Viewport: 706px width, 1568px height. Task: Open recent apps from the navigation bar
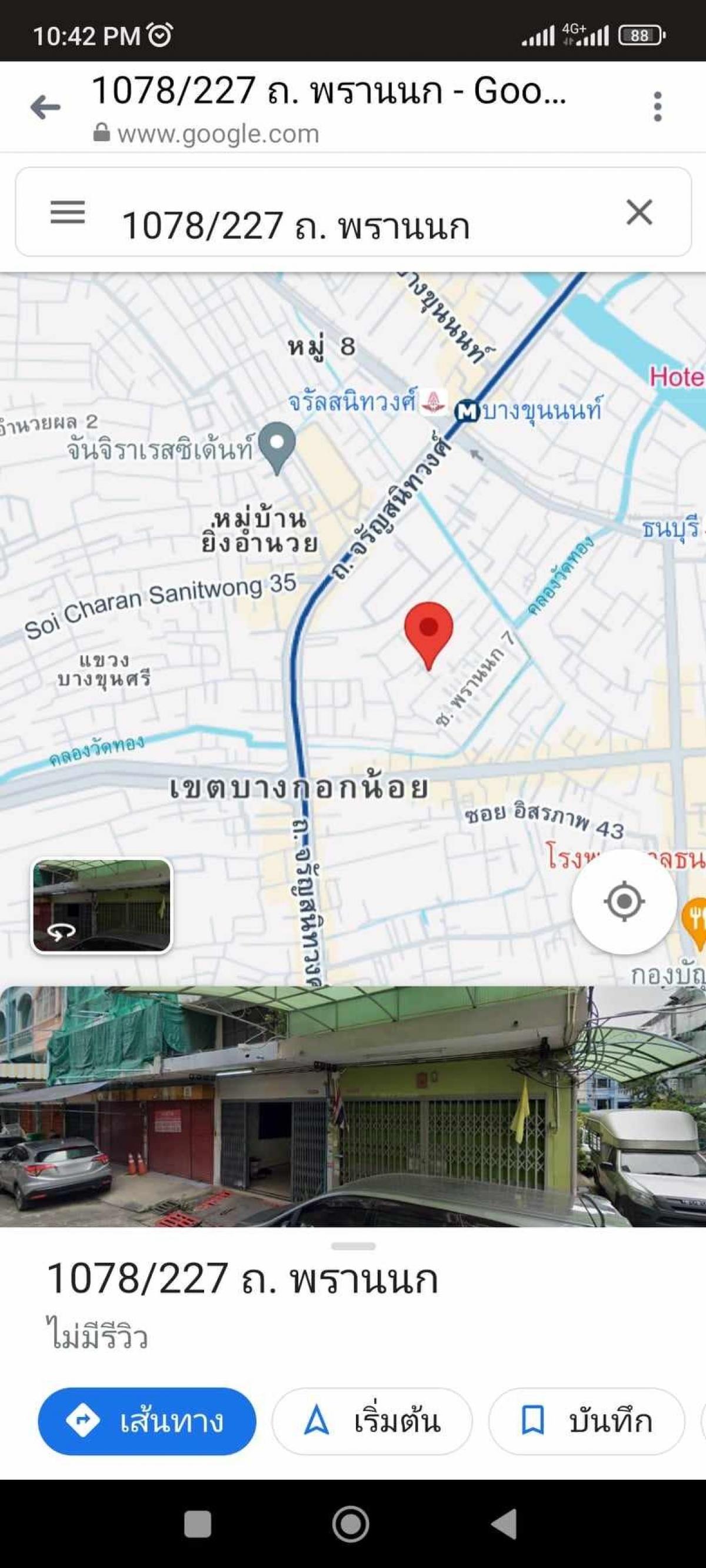[x=197, y=1524]
